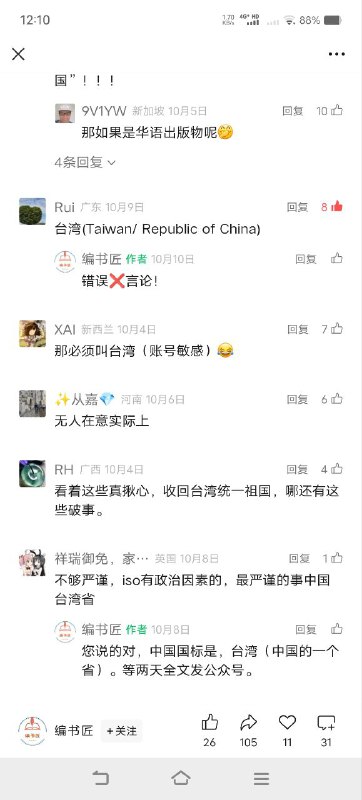362x800 pixels.
Task: Like the post in the bottom bar
Action: pos(210,722)
